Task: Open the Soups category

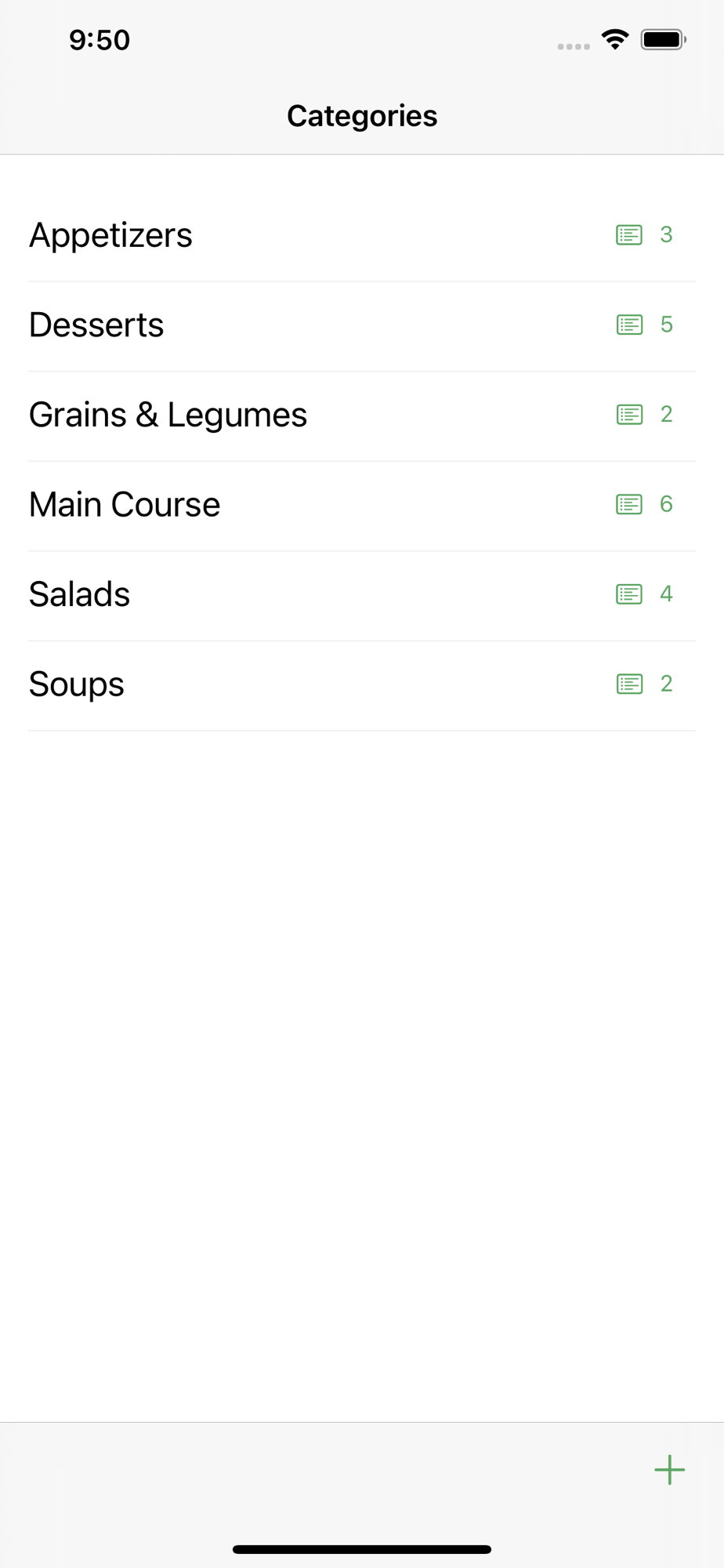Action: (77, 684)
